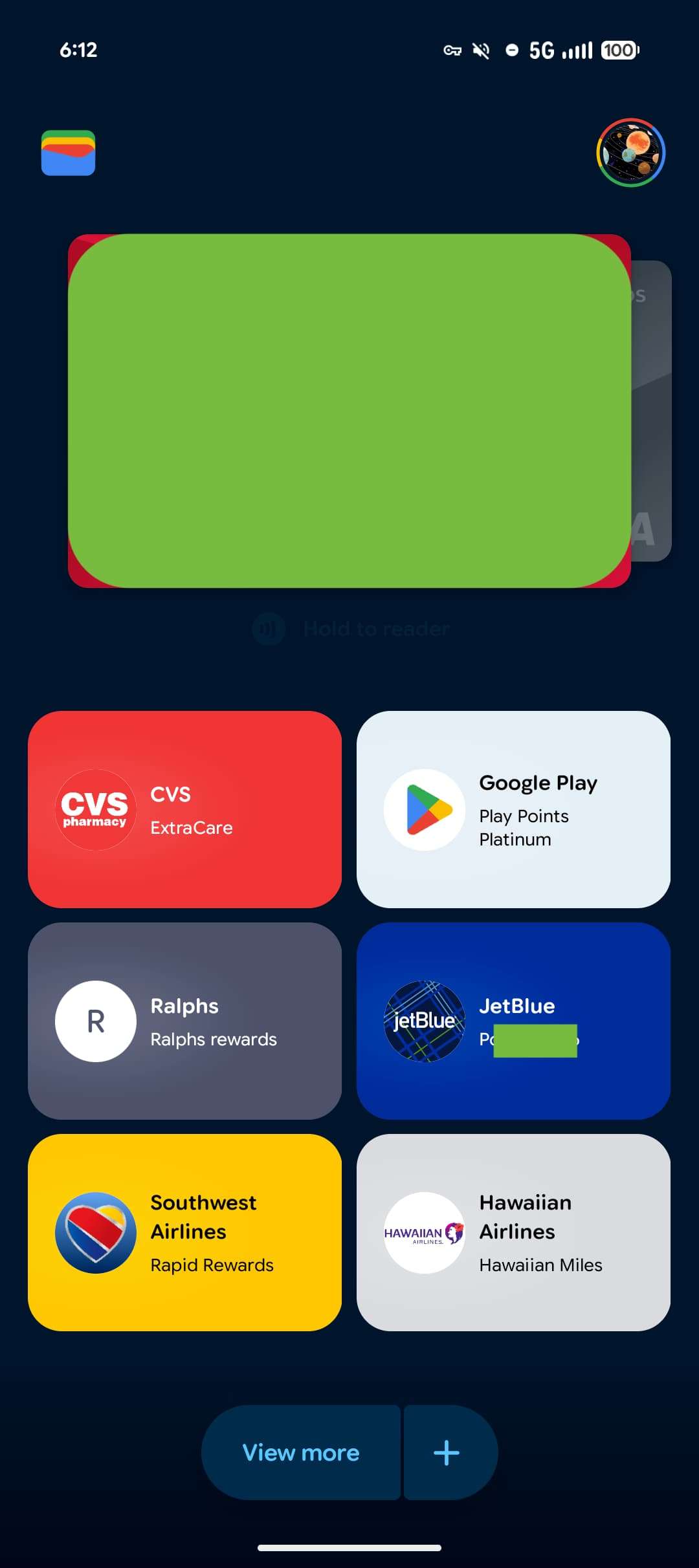The width and height of the screenshot is (699, 1568).
Task: Select the front payment card
Action: (x=349, y=411)
